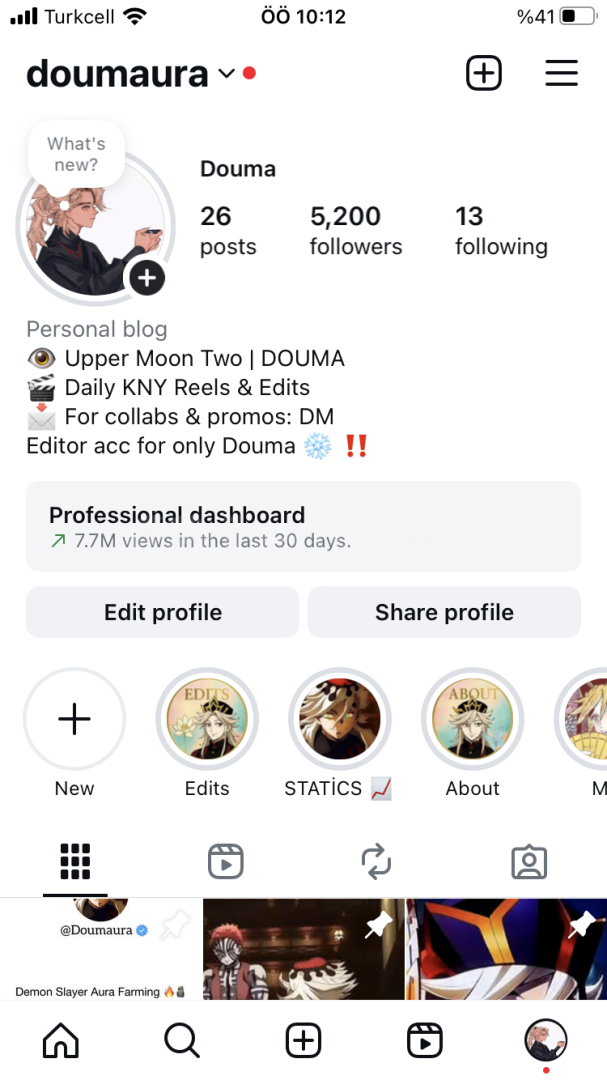Image resolution: width=607 pixels, height=1080 pixels.
Task: View the 5,200 followers list
Action: [x=356, y=231]
